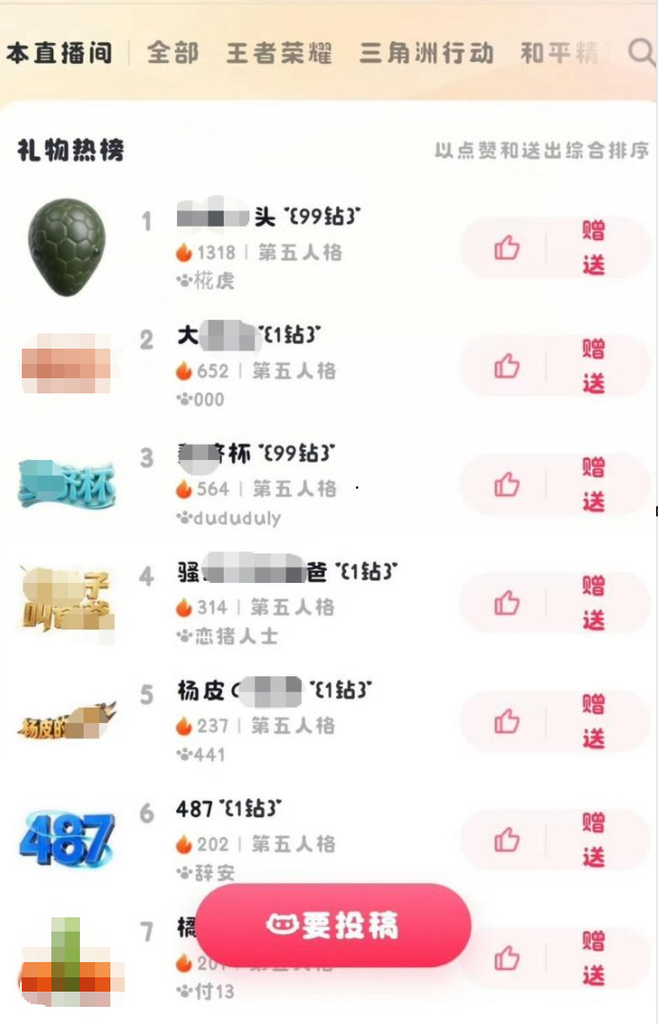Image resolution: width=658 pixels, height=1024 pixels.
Task: Tap 赠送 for rank 1 gift with 1318
Action: 593,248
